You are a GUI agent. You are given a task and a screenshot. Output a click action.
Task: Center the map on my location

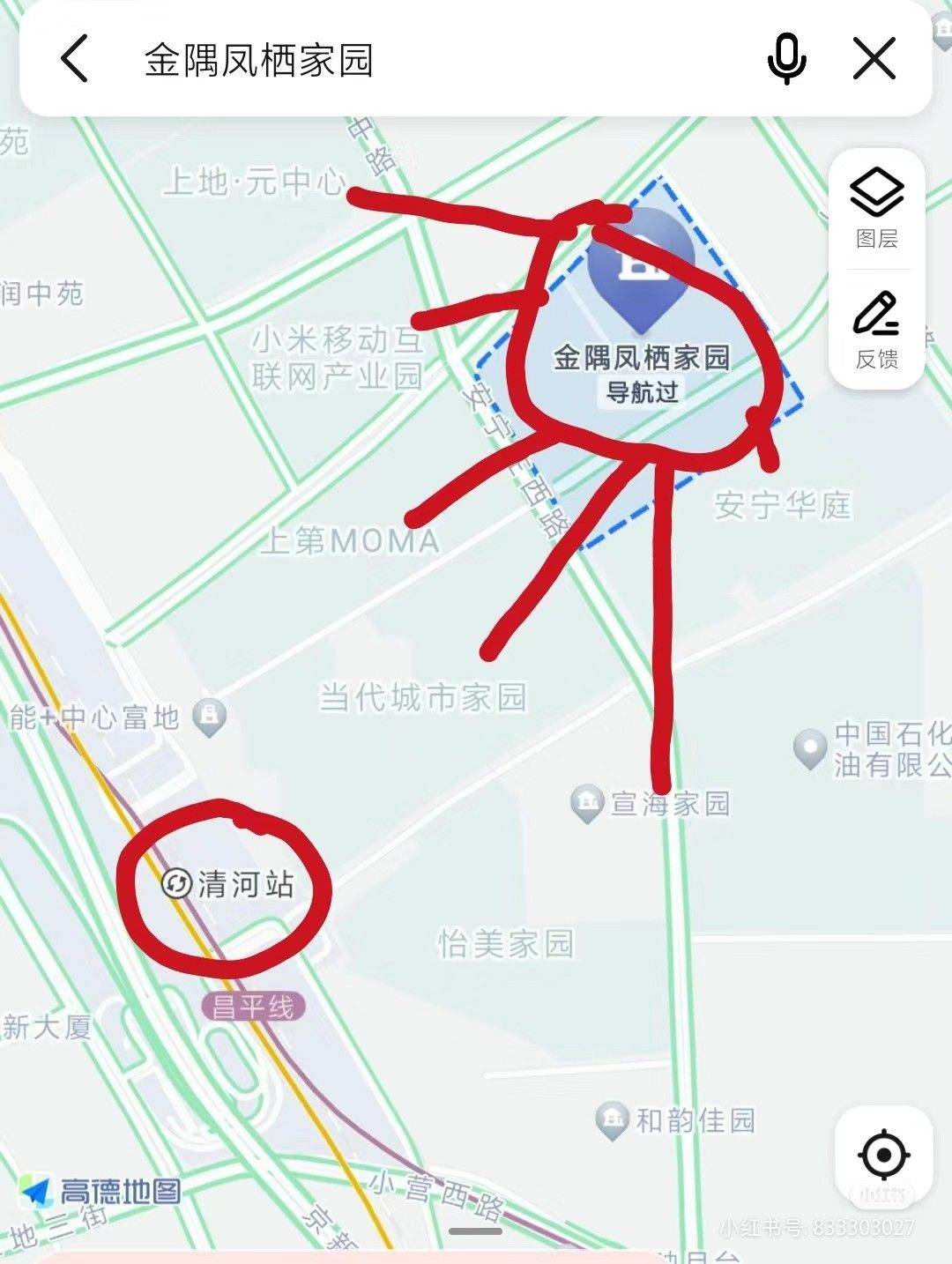(883, 1155)
